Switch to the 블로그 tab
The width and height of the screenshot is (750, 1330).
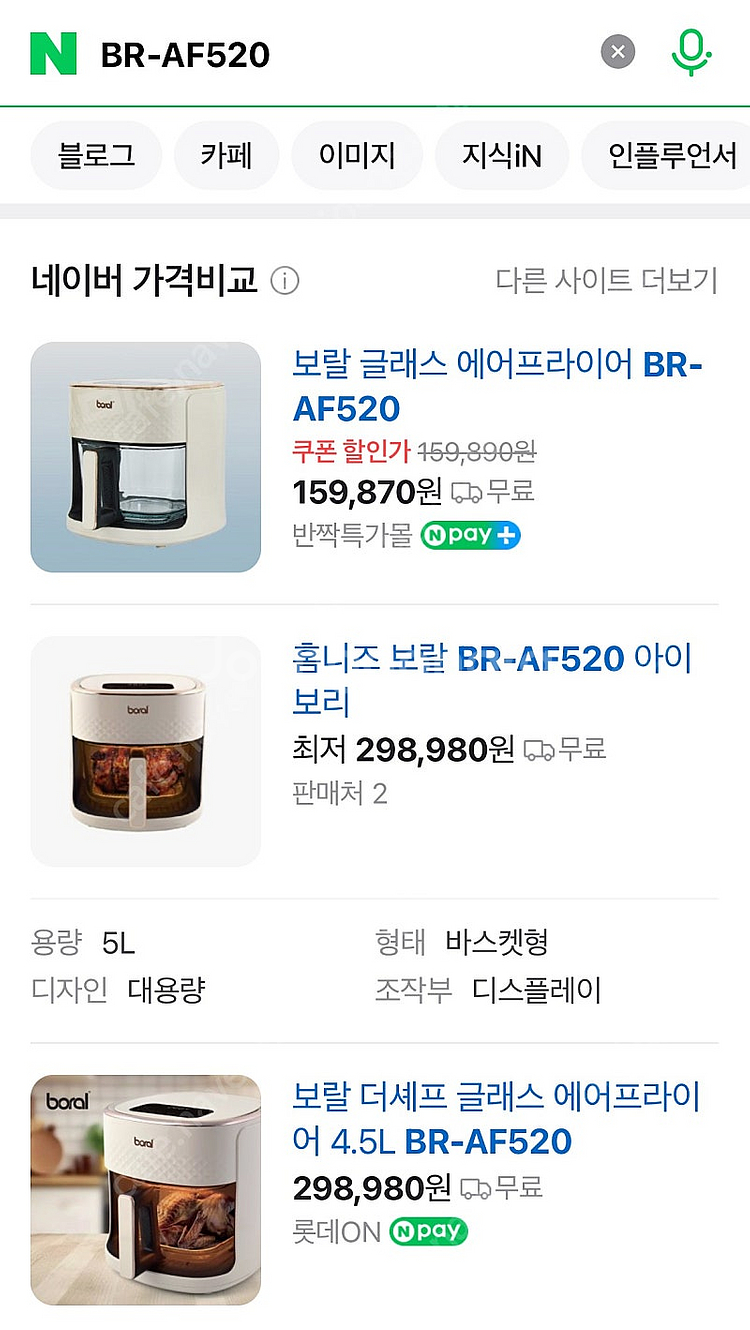96,155
